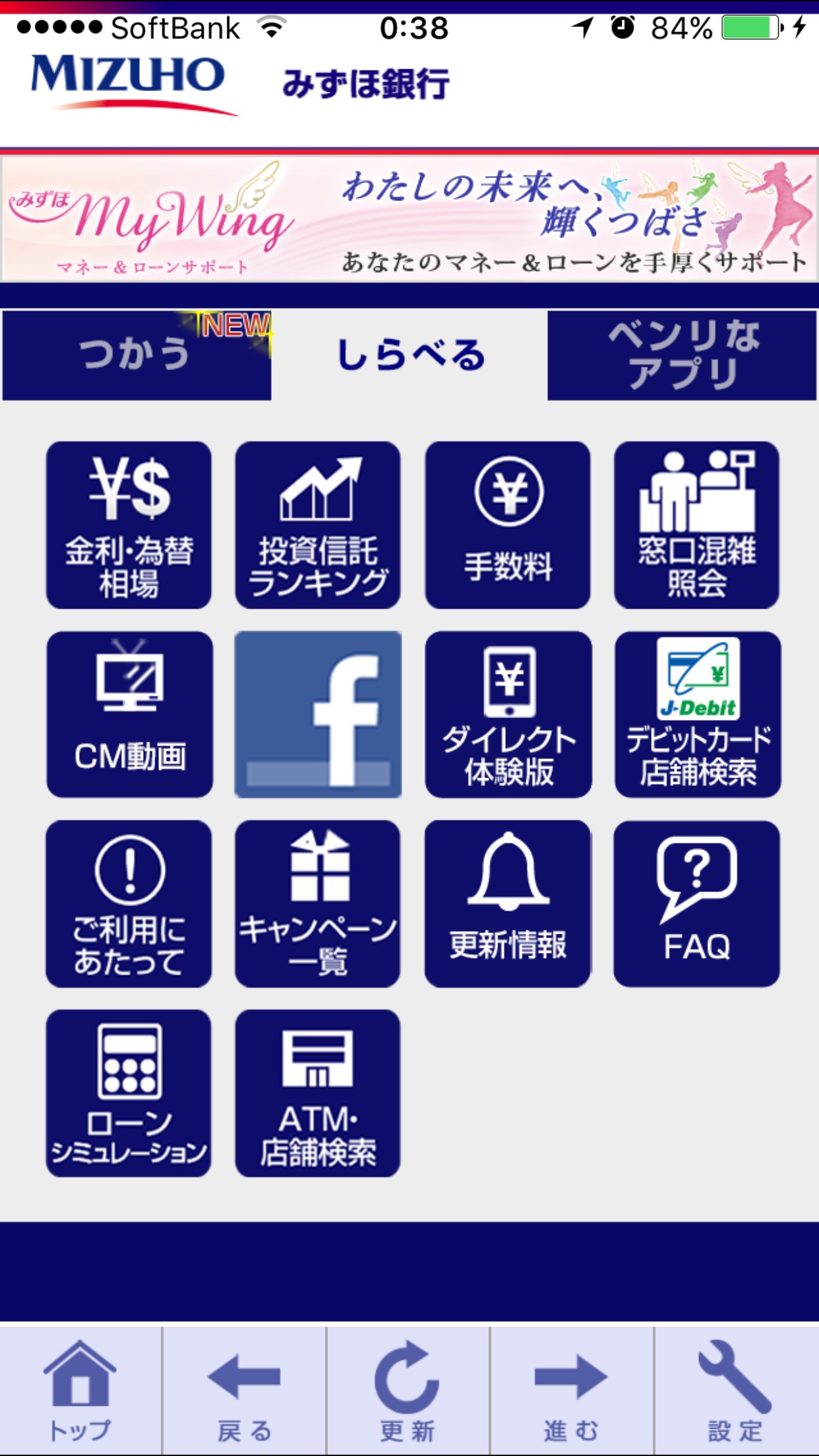819x1456 pixels.
Task: Open the FAQ tile
Action: (697, 903)
